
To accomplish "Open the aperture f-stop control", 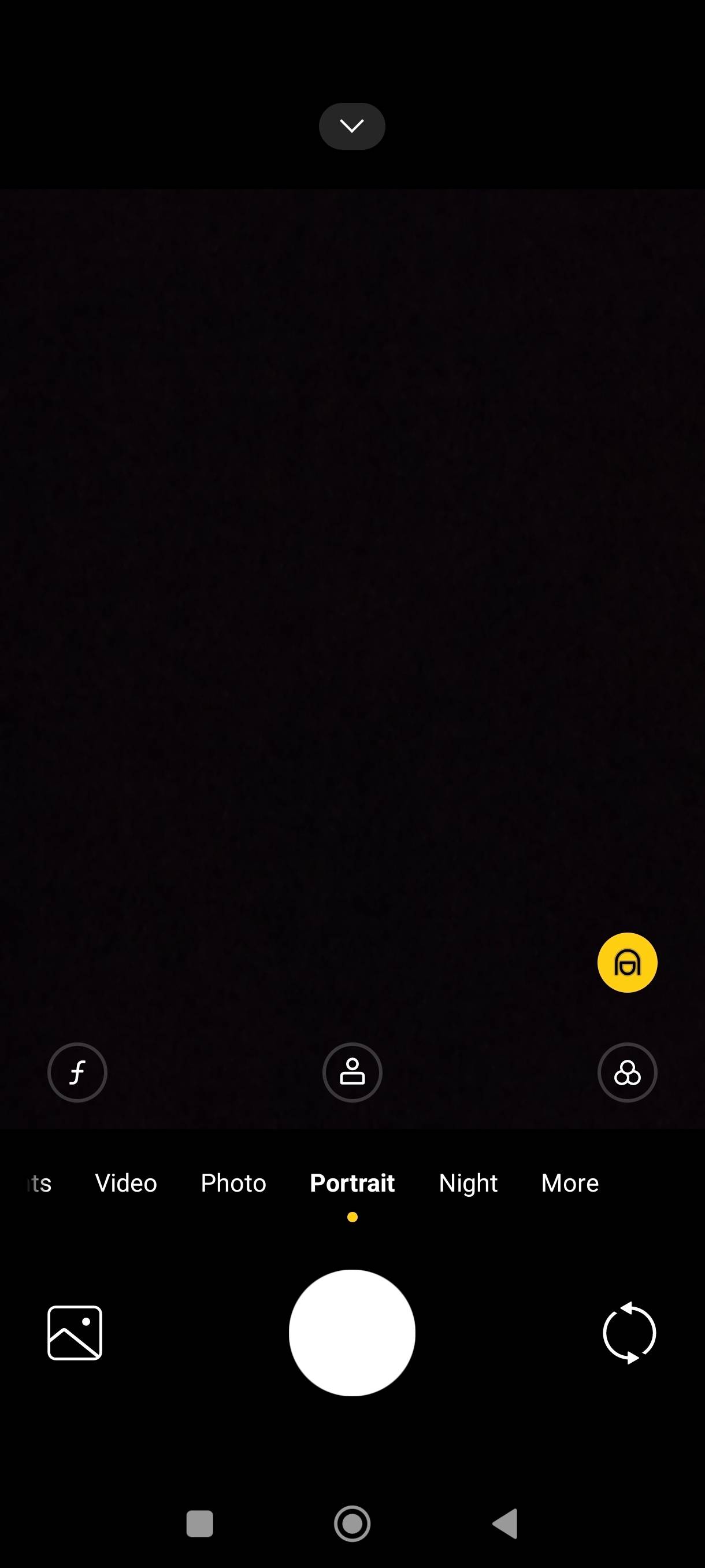I will (77, 1072).
